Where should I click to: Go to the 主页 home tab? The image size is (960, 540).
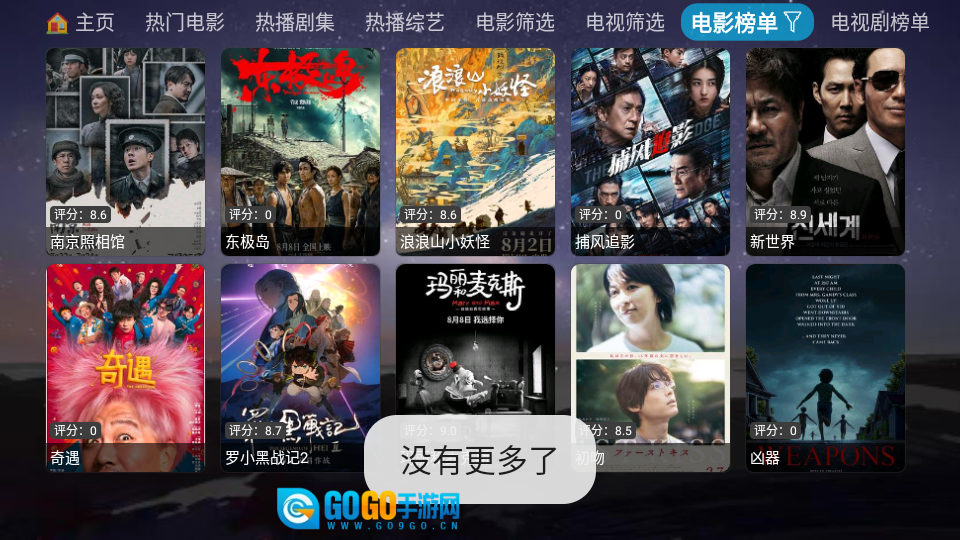[x=81, y=22]
